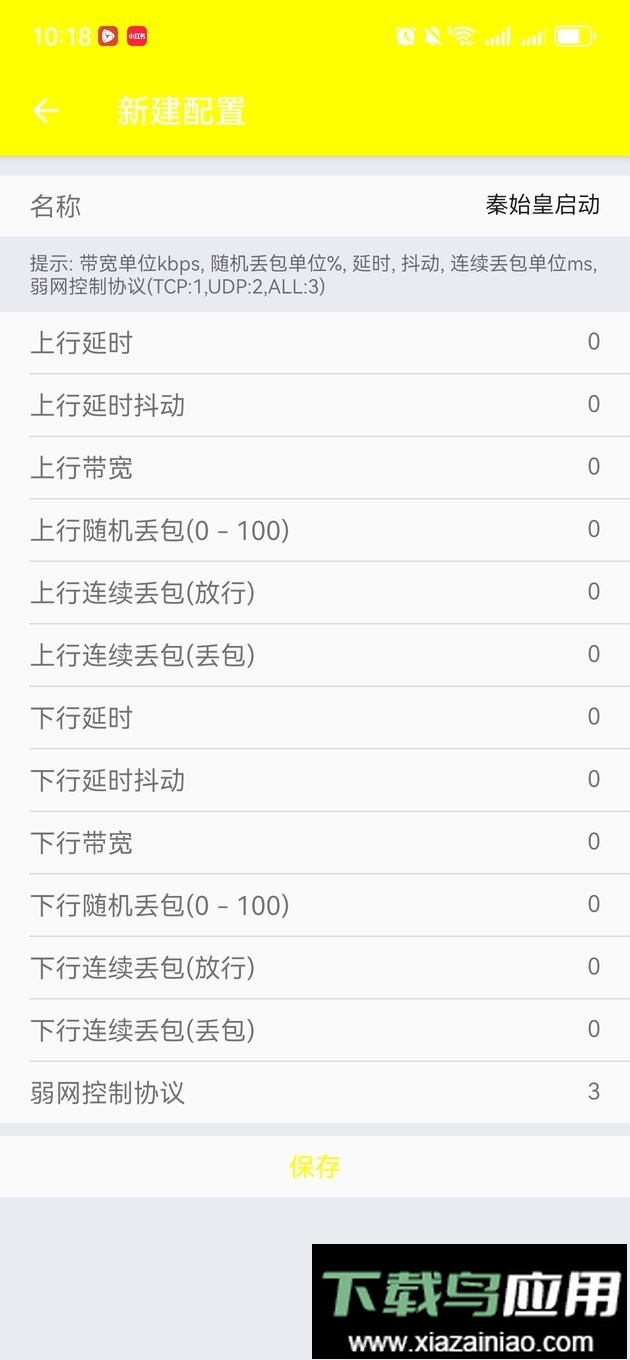Change the 弱网控制协议 value
Image resolution: width=630 pixels, height=1360 pixels.
pos(592,1092)
